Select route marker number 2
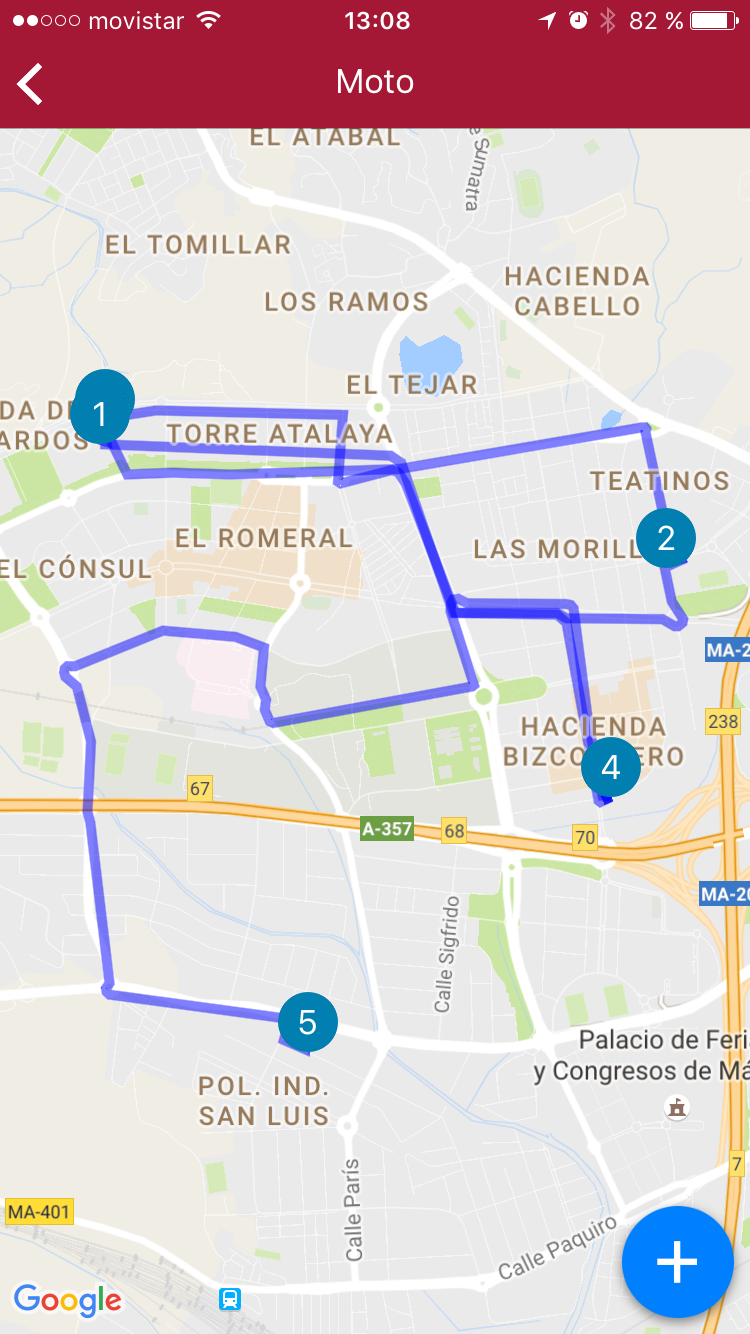 [x=666, y=538]
